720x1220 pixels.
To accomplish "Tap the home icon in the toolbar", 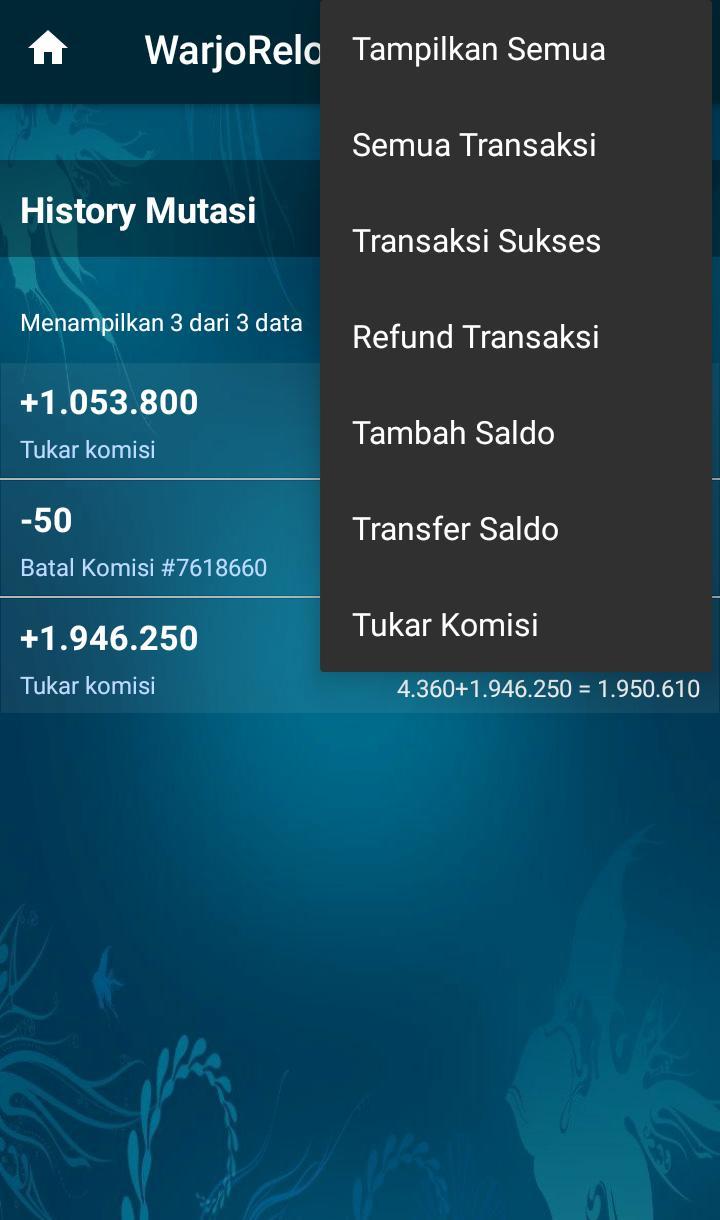I will pos(47,48).
